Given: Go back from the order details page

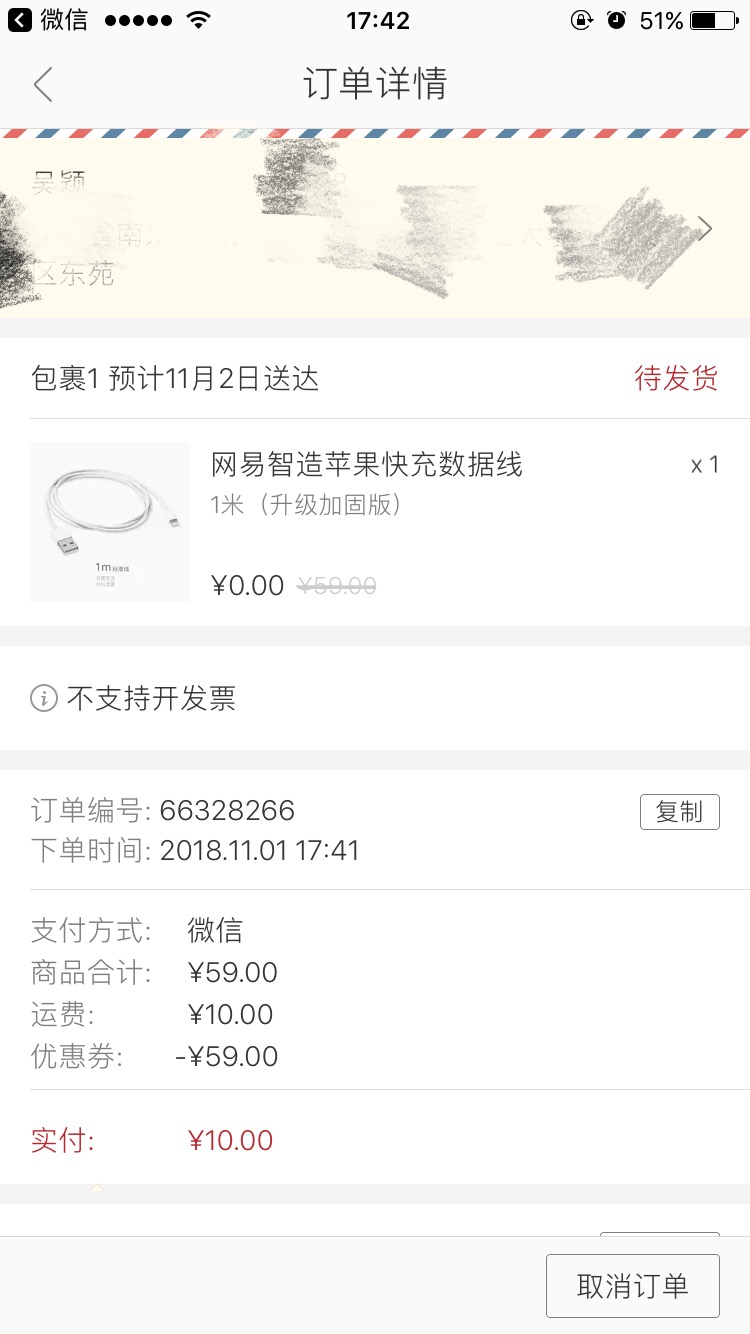Looking at the screenshot, I should pyautogui.click(x=43, y=85).
